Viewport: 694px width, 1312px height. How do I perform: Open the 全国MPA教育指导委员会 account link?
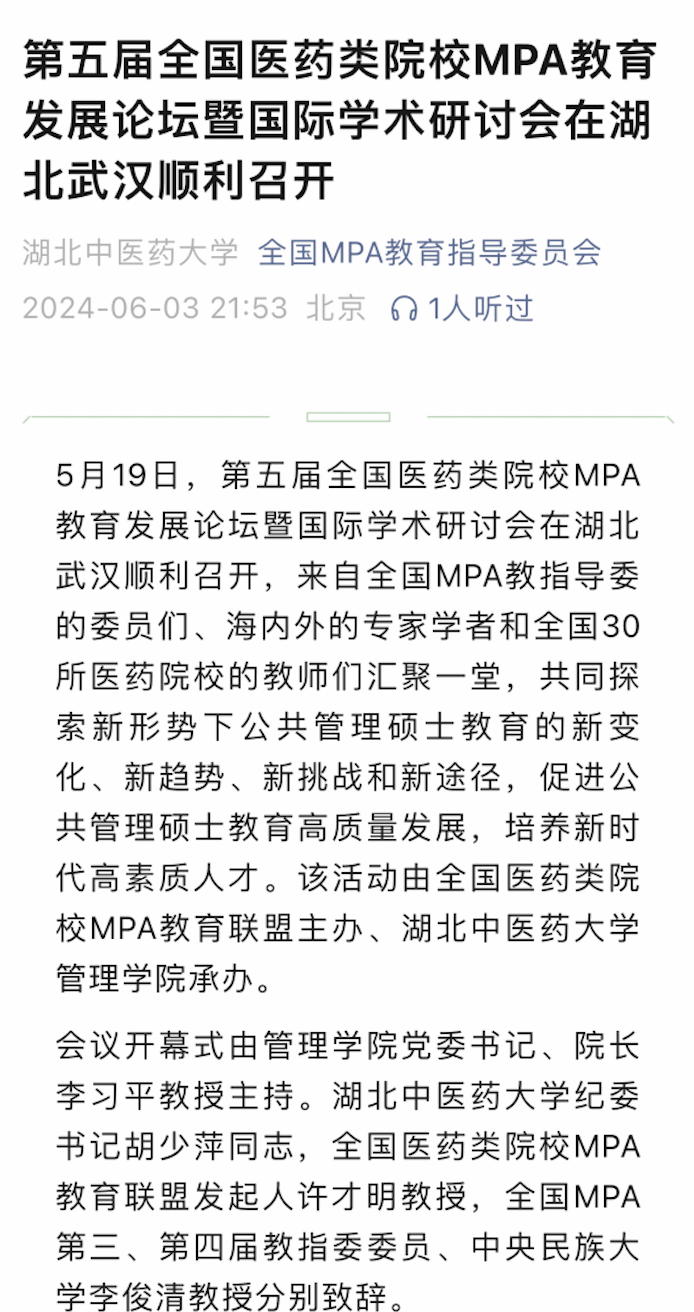429,252
